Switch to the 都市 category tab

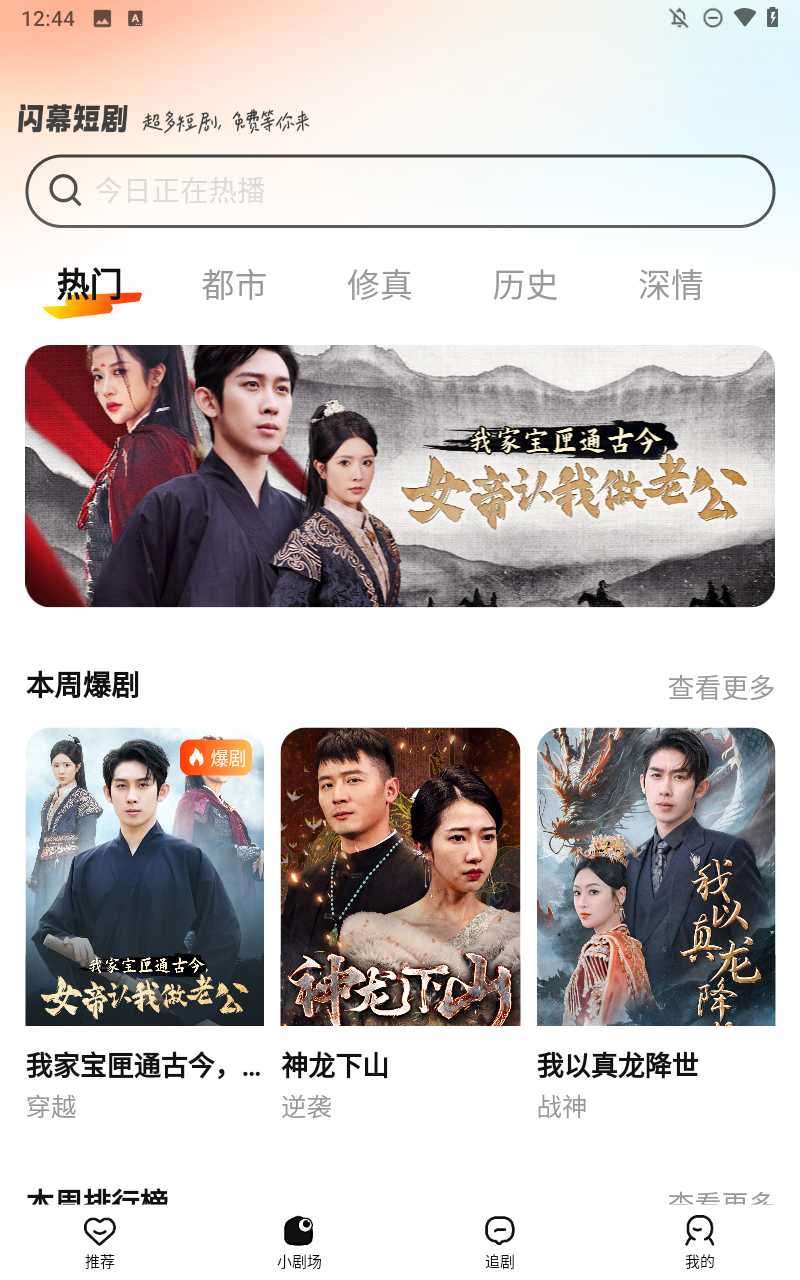pyautogui.click(x=234, y=285)
